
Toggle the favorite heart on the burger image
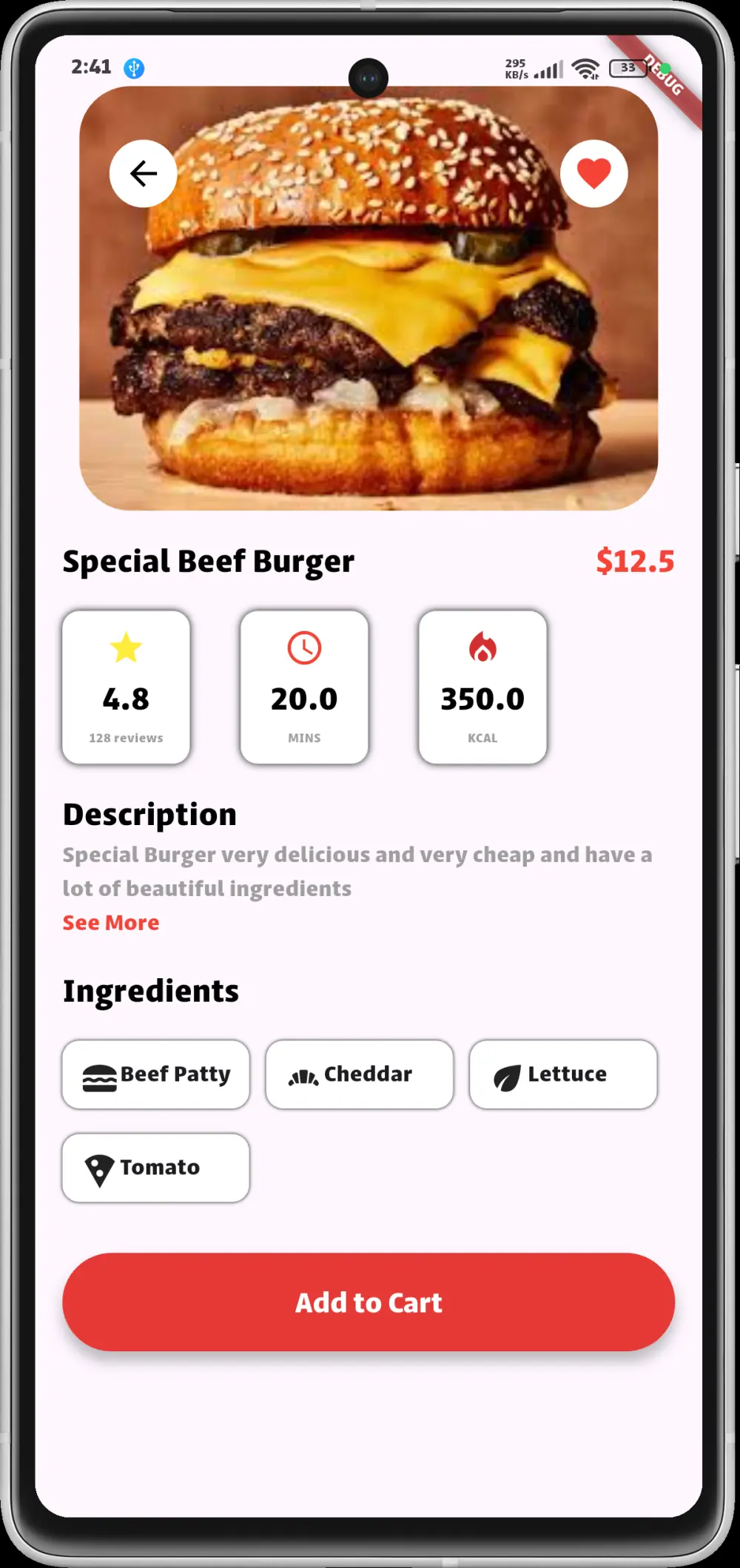coord(595,172)
